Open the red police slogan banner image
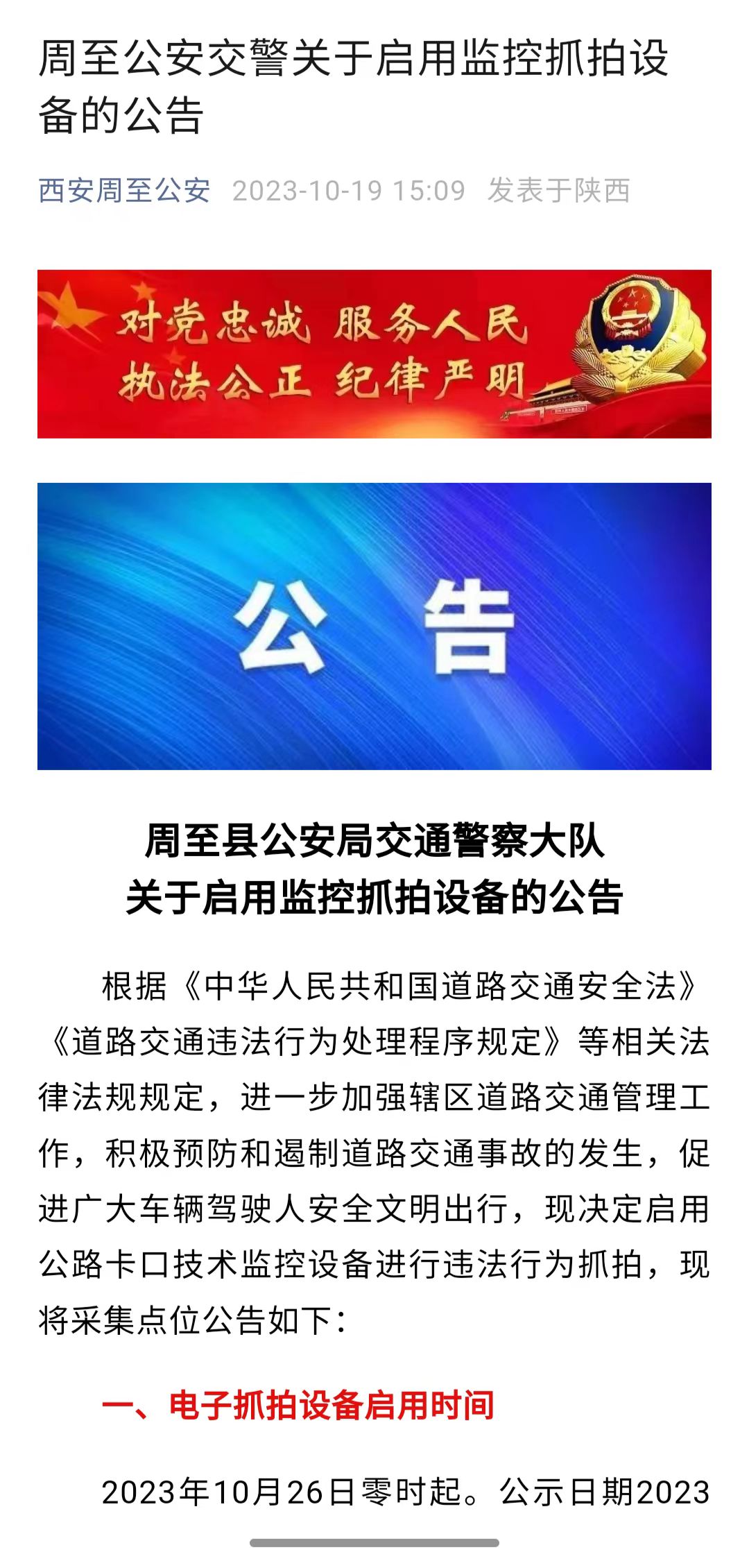The image size is (749, 1568). point(374,354)
